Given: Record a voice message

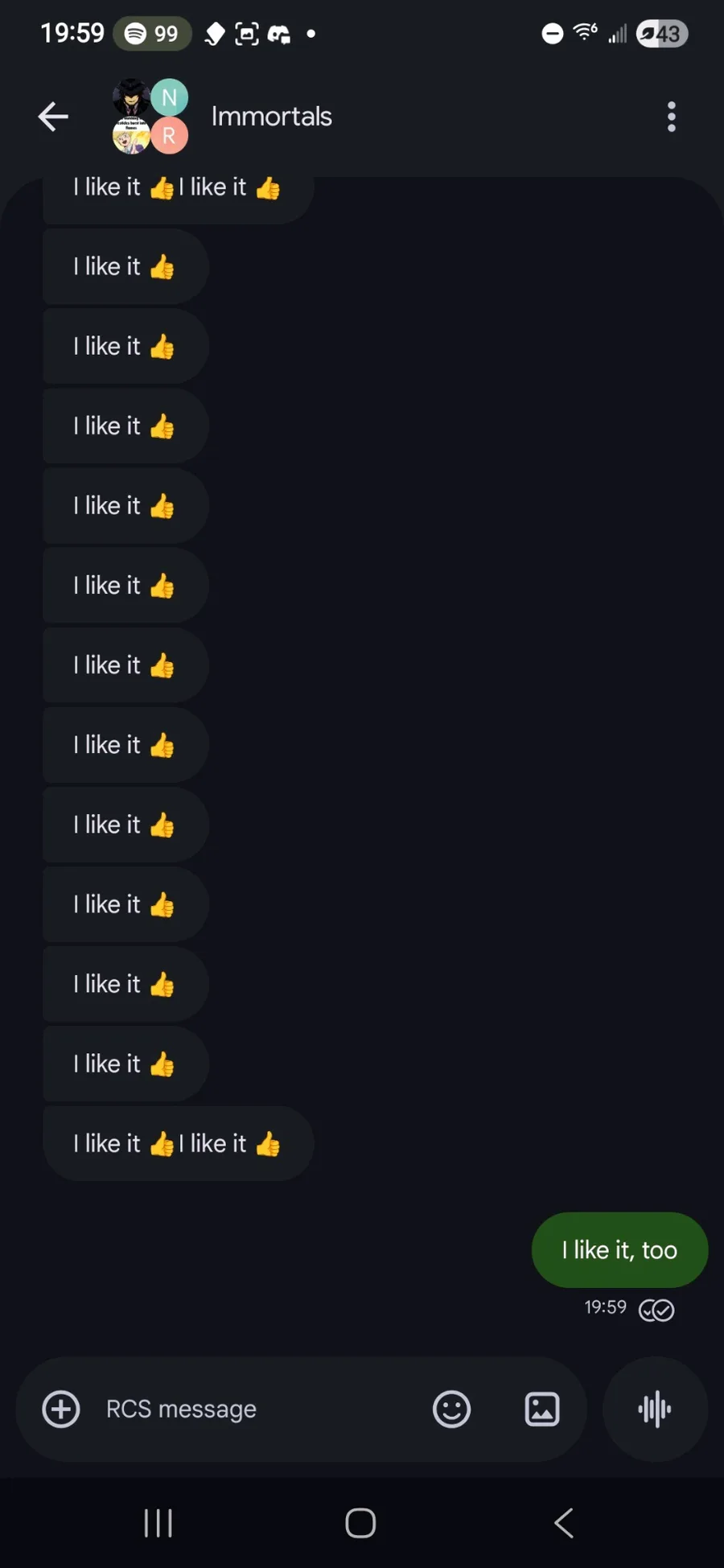Looking at the screenshot, I should point(655,1409).
